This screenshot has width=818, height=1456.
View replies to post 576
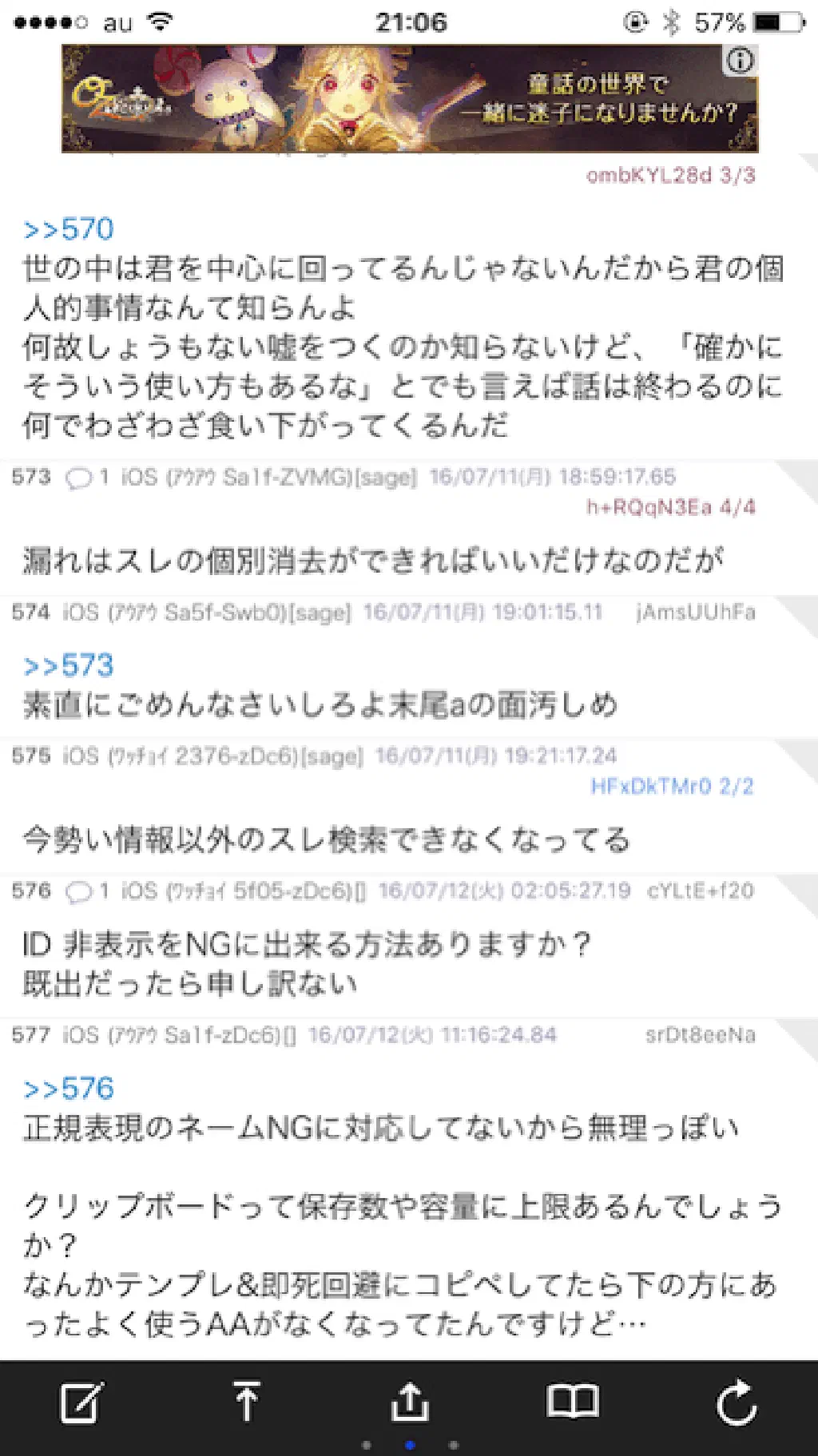(x=86, y=891)
